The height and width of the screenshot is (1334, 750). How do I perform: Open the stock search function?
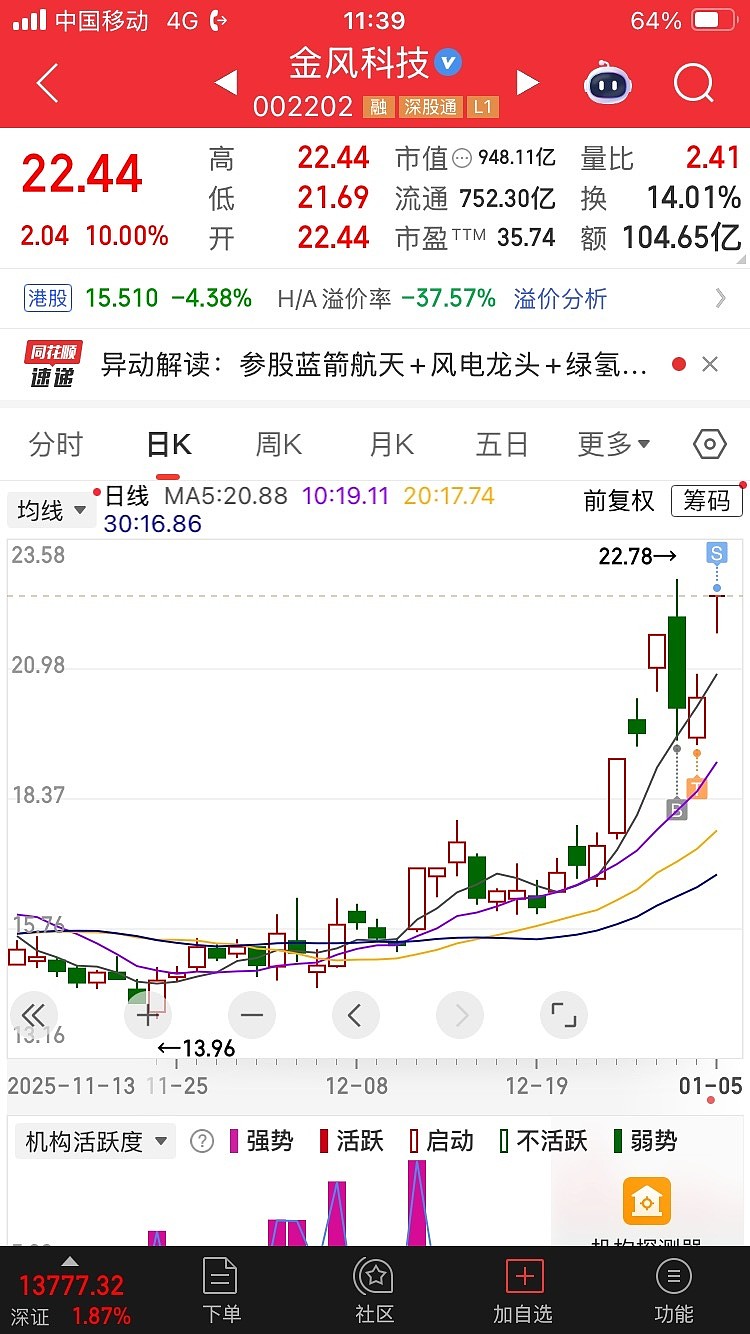693,83
